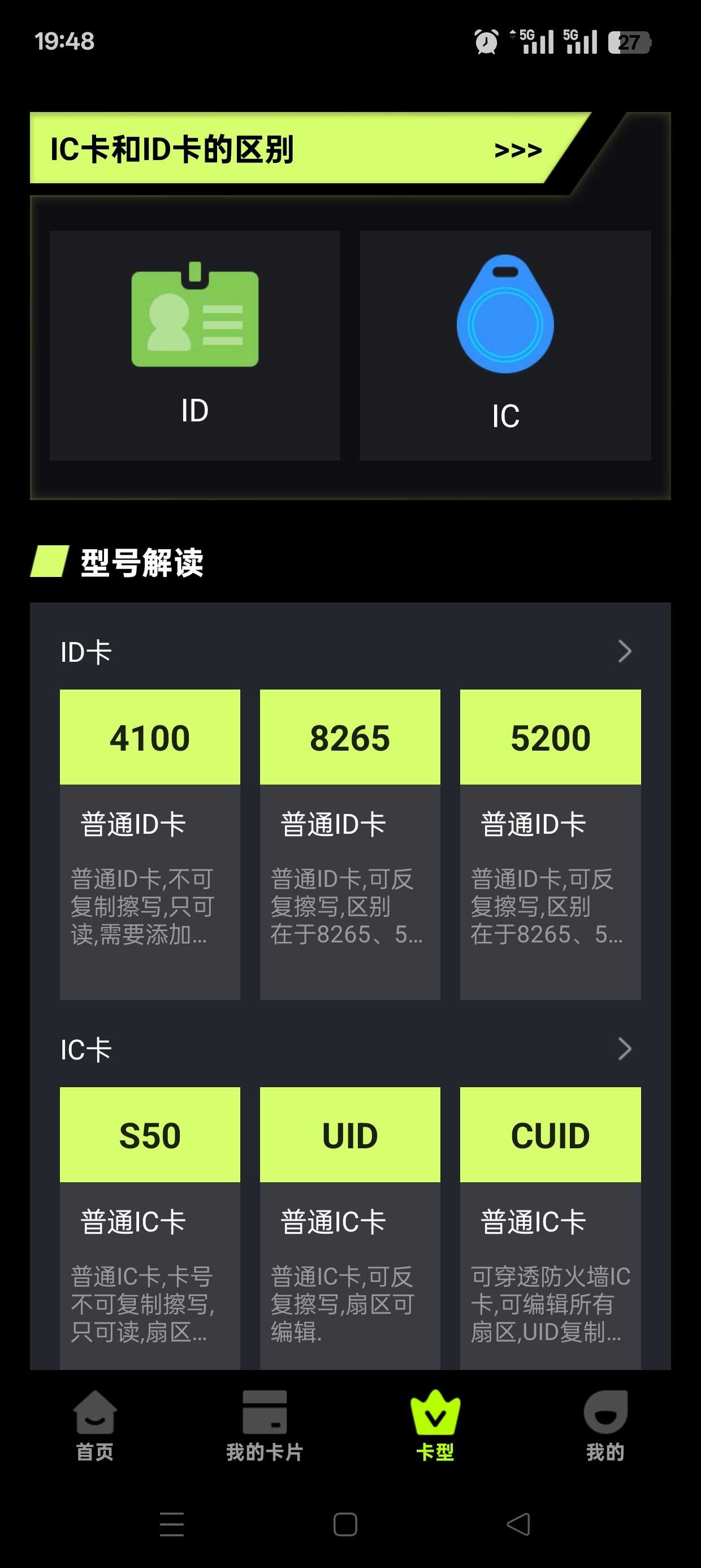Image resolution: width=701 pixels, height=1568 pixels.
Task: Expand the ID卡 section via its chevron
Action: (624, 651)
